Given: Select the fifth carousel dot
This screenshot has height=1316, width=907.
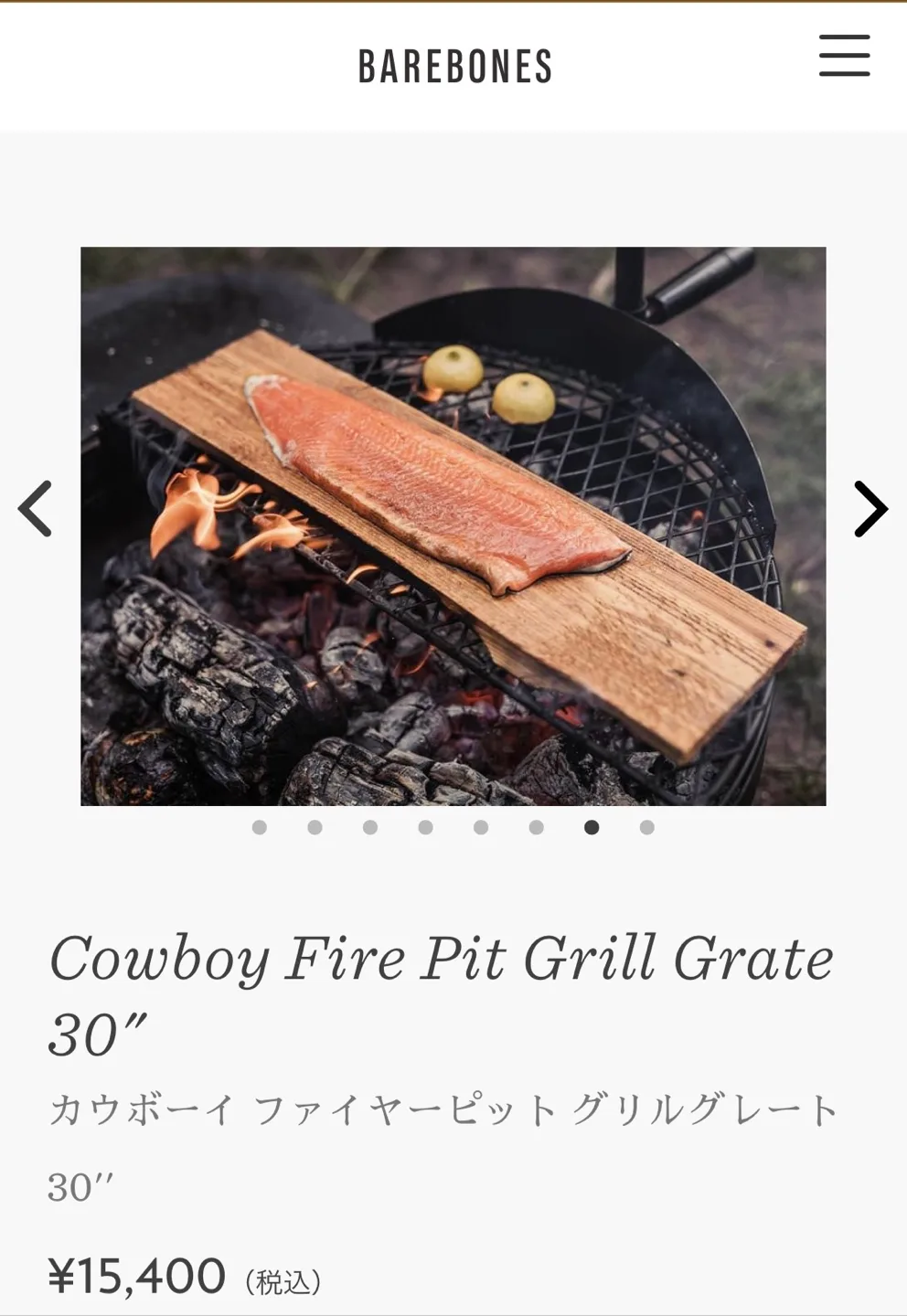Looking at the screenshot, I should coord(481,827).
